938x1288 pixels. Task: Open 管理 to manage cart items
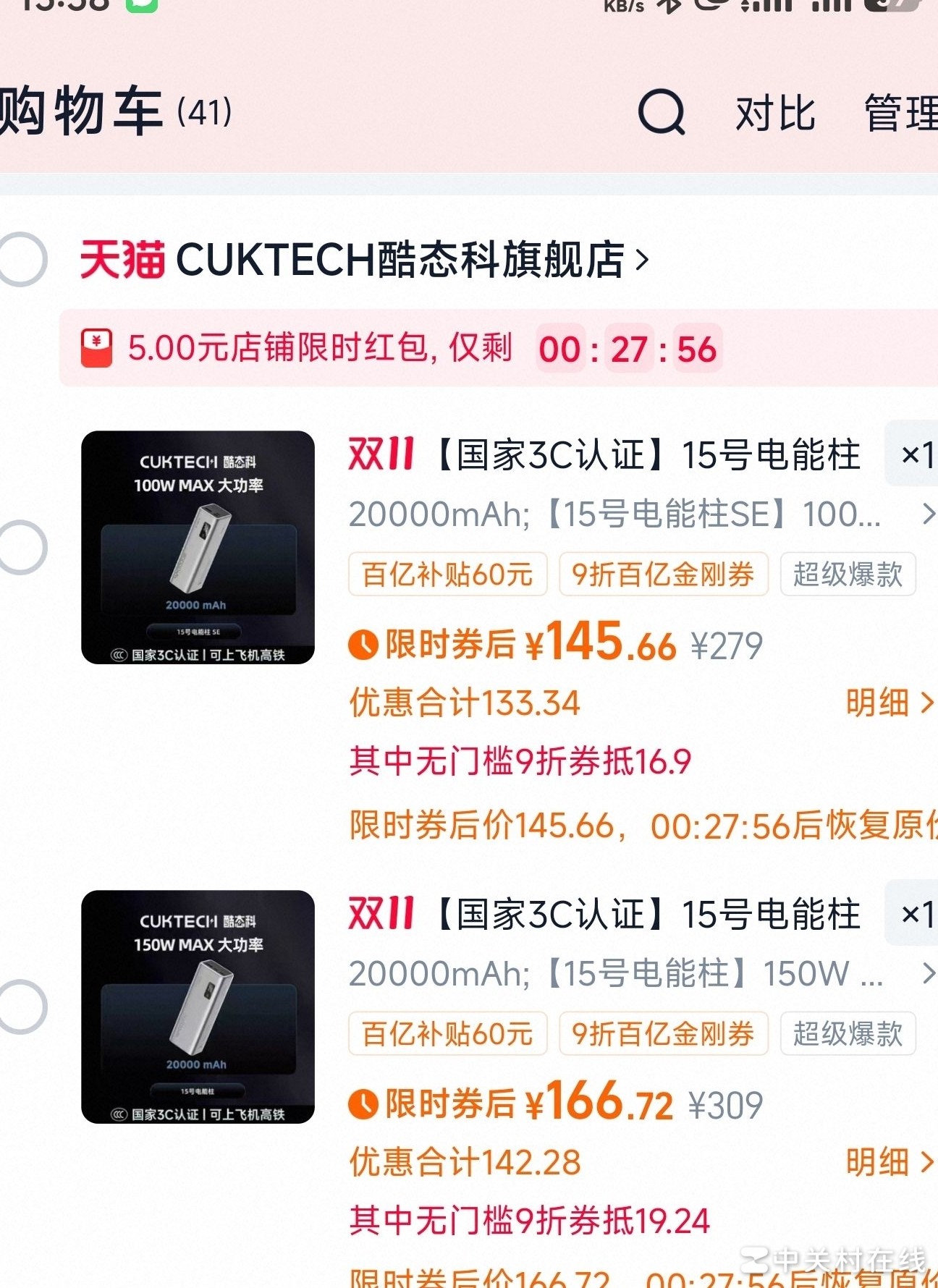click(901, 114)
